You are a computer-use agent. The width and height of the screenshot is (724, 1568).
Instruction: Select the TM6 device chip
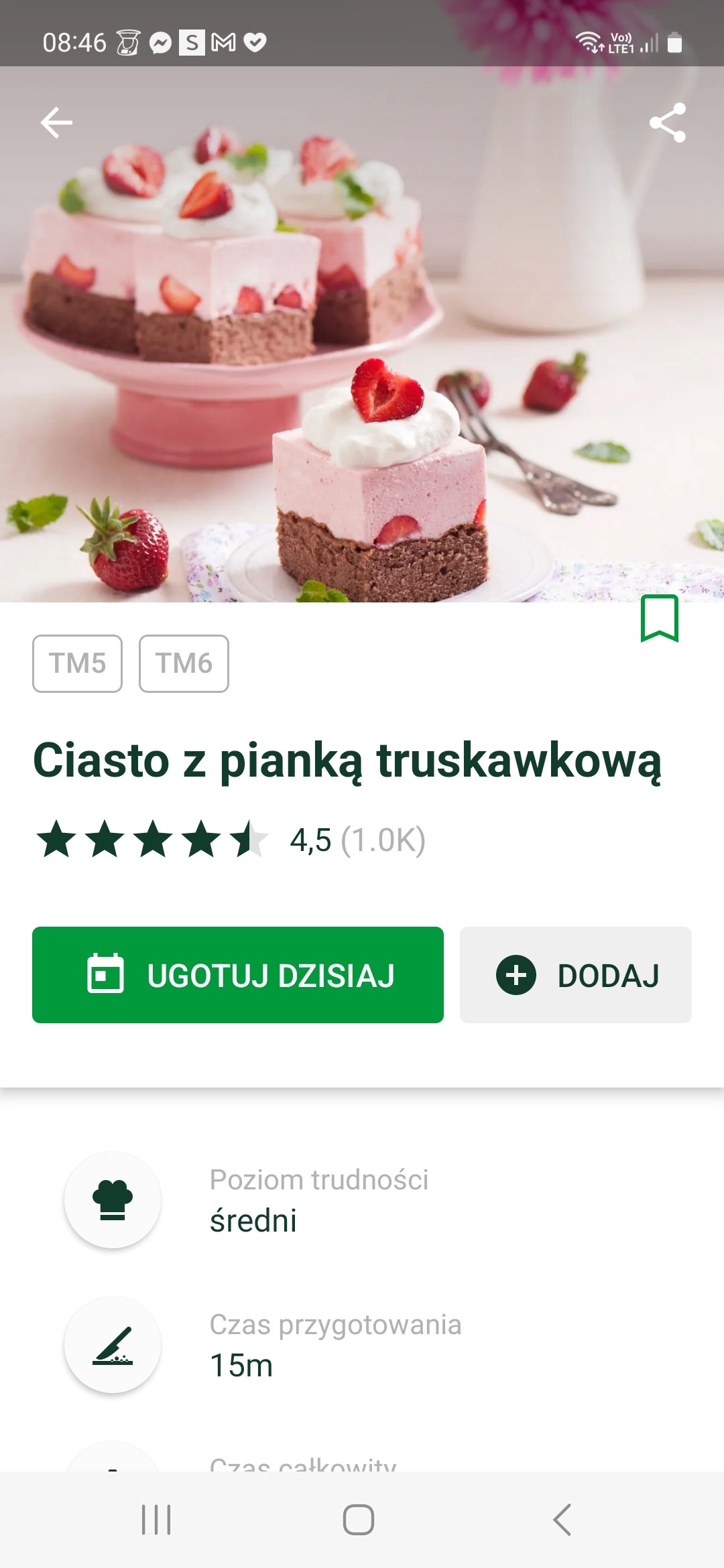[x=184, y=663]
